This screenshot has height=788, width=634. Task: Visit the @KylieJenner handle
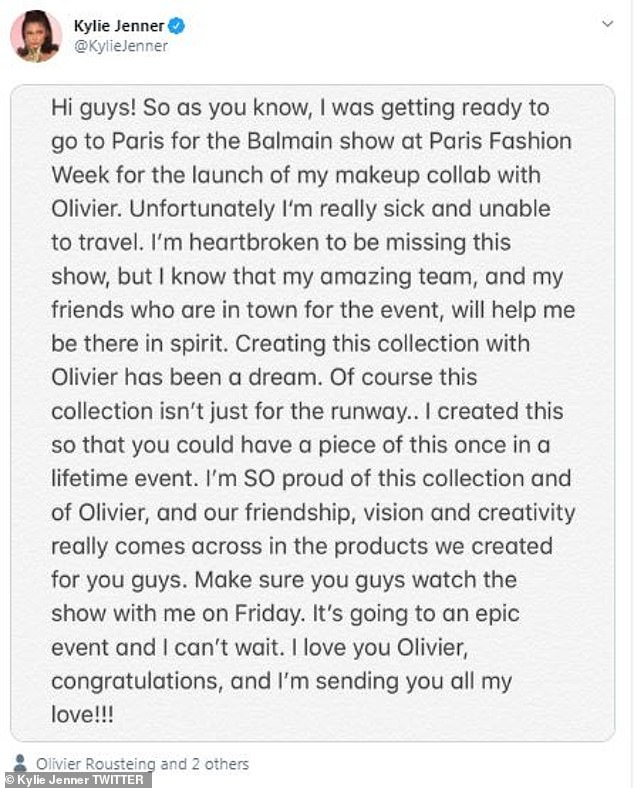(x=121, y=46)
